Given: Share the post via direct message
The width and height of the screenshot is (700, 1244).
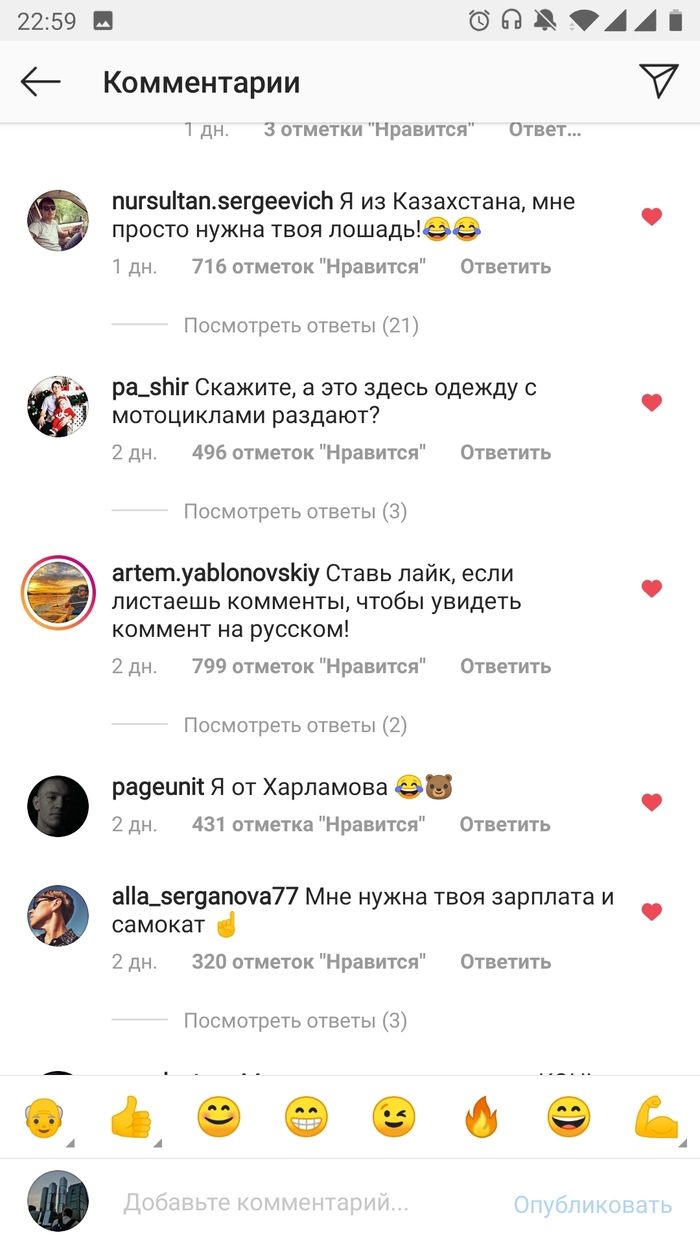Looking at the screenshot, I should point(658,82).
